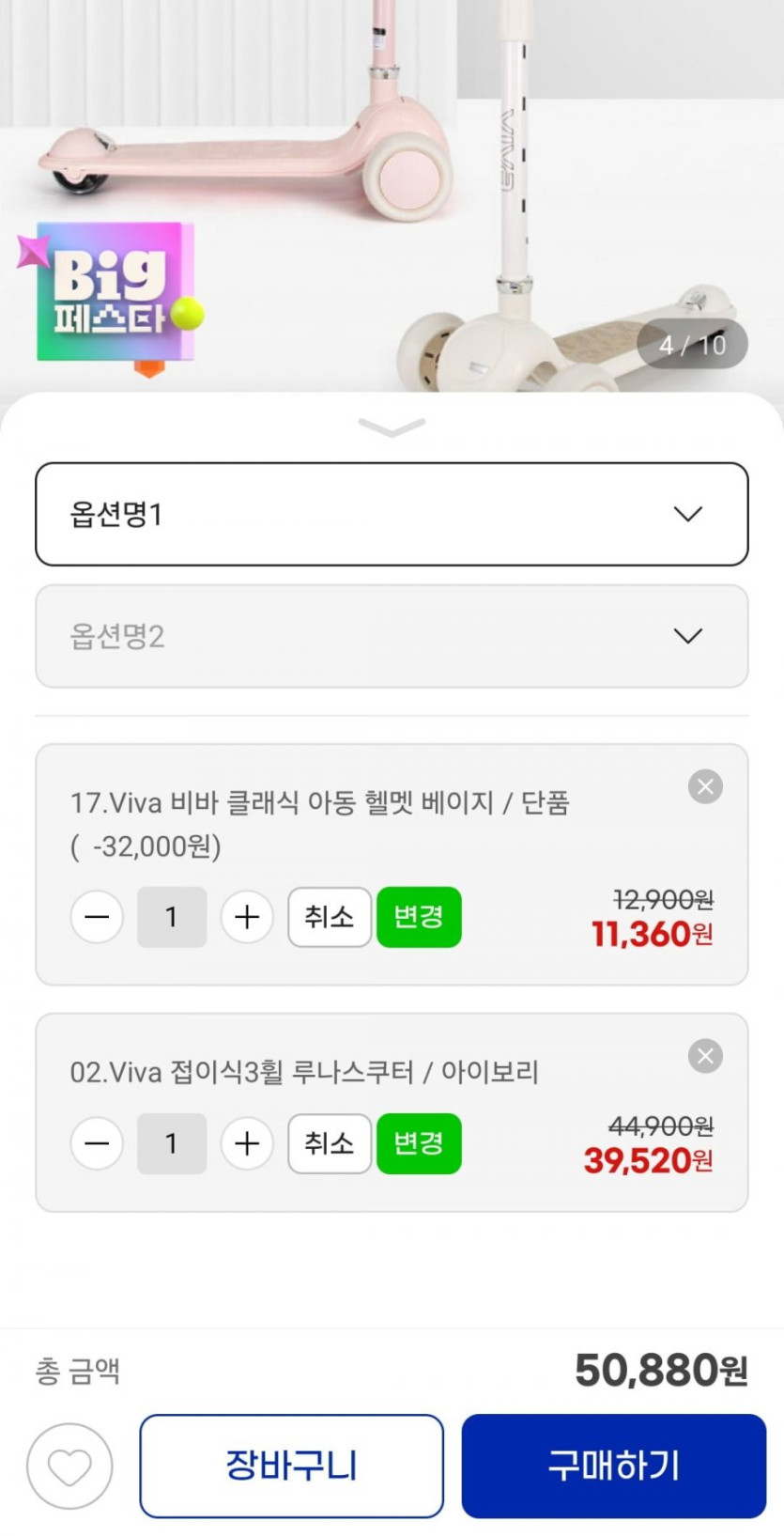The height and width of the screenshot is (1536, 784).
Task: Increase quantity of 루나스쿠터 아이보리
Action: pos(247,1143)
